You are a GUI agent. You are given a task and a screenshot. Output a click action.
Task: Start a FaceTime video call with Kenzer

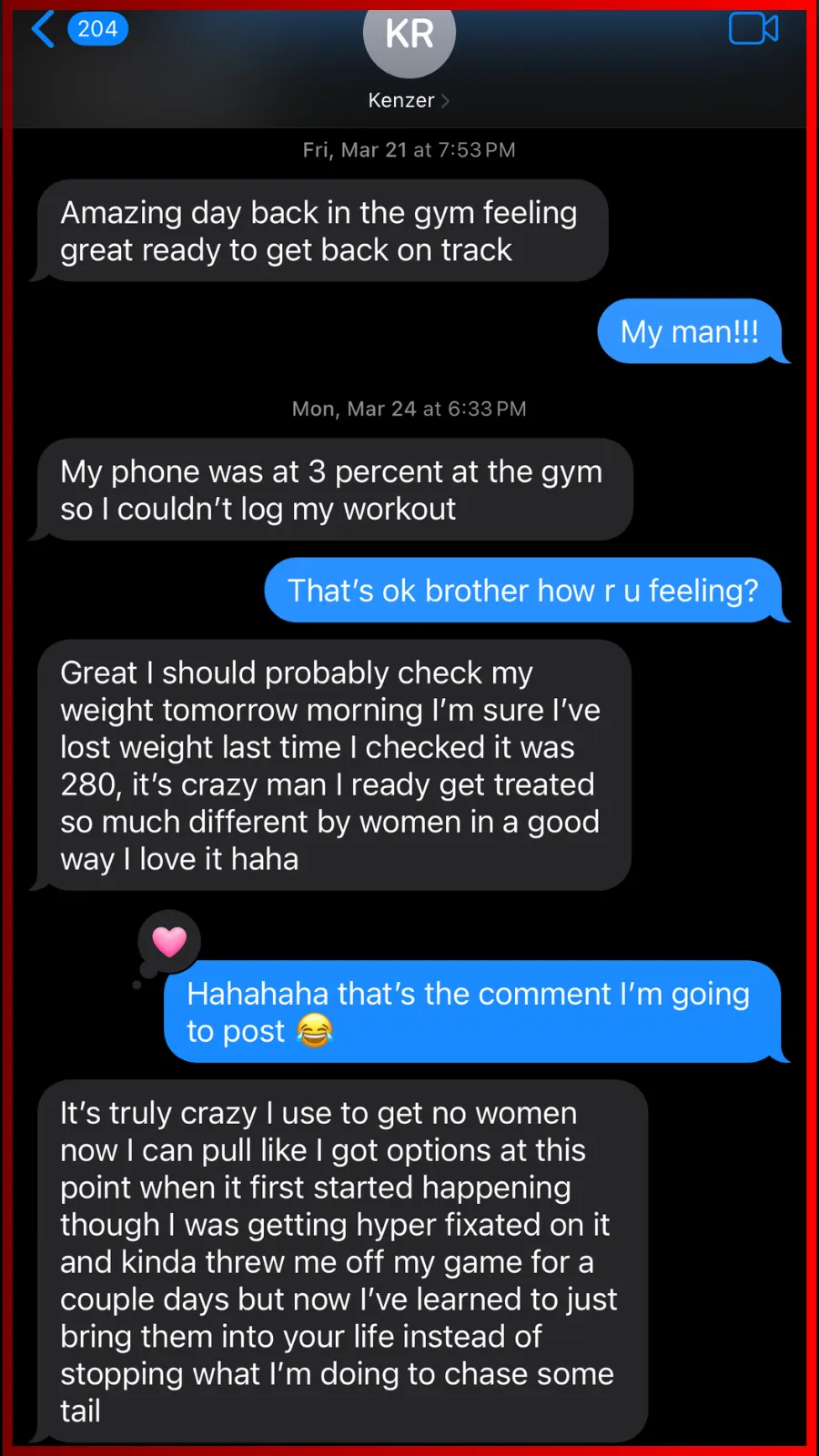click(753, 29)
